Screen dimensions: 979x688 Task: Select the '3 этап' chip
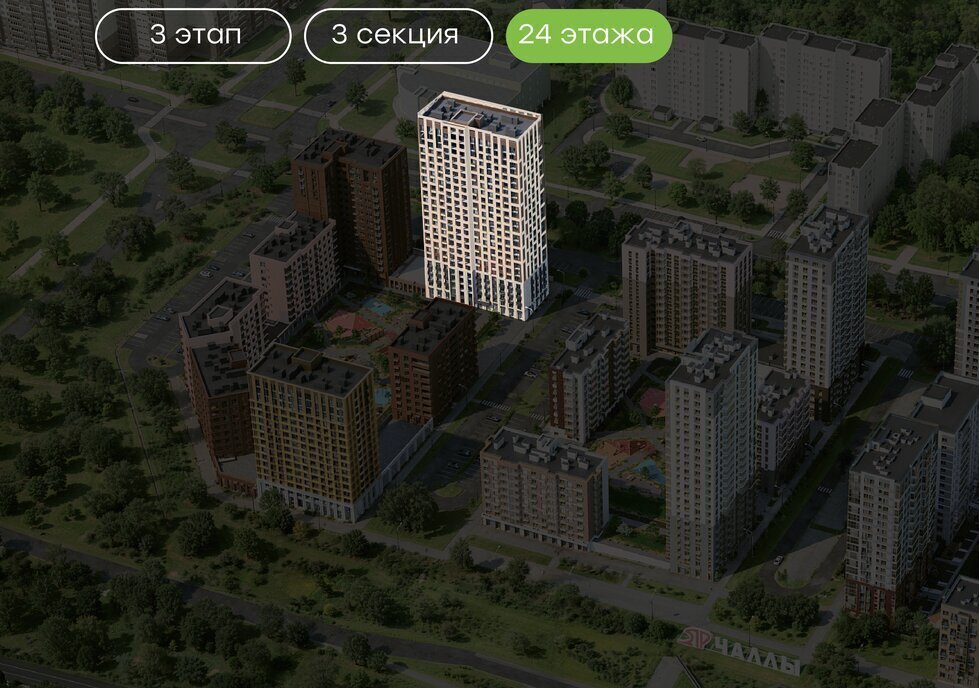(193, 36)
